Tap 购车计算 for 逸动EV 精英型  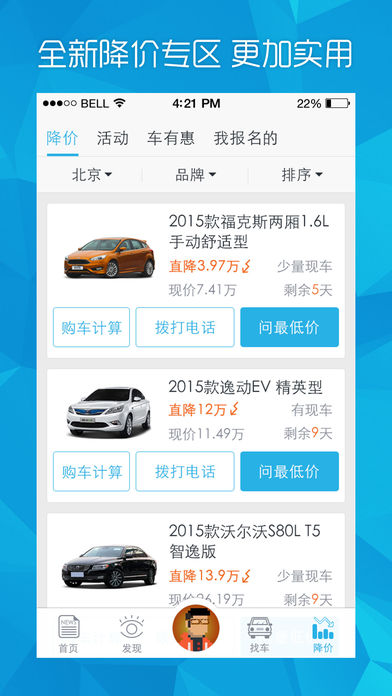[91, 471]
